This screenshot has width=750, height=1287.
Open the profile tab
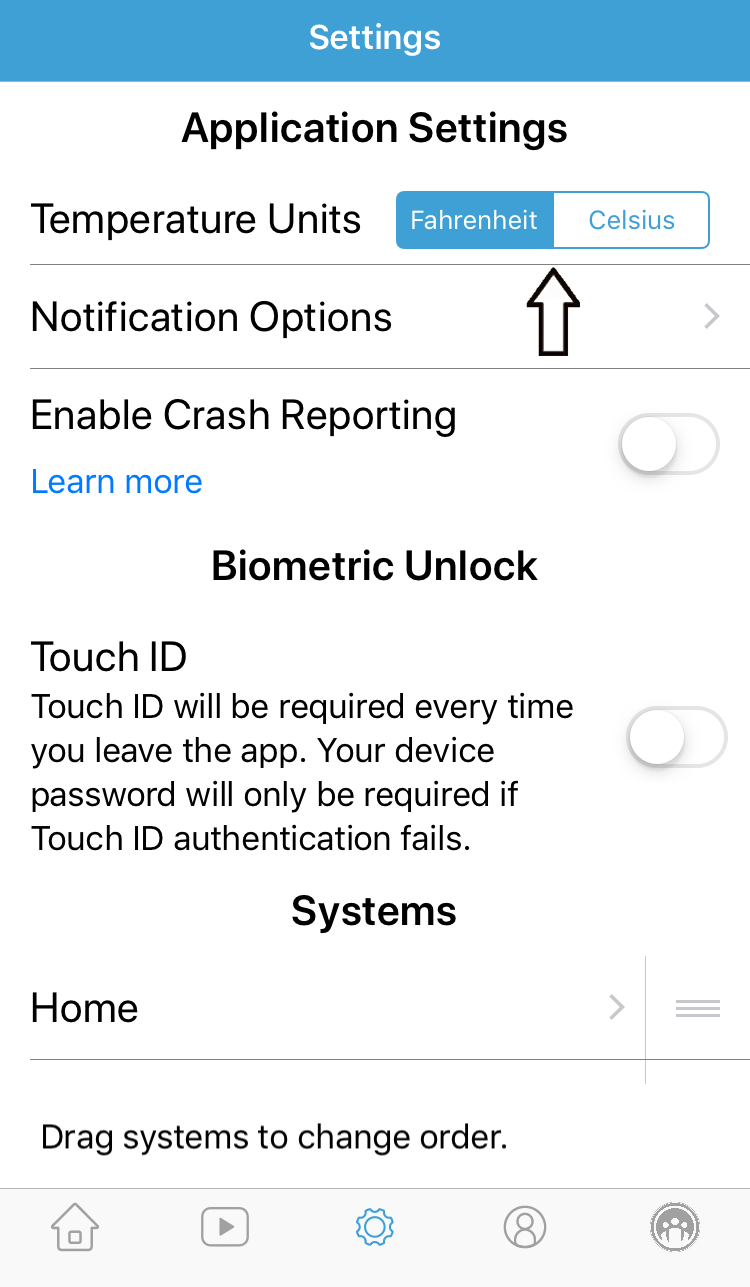coord(525,1226)
